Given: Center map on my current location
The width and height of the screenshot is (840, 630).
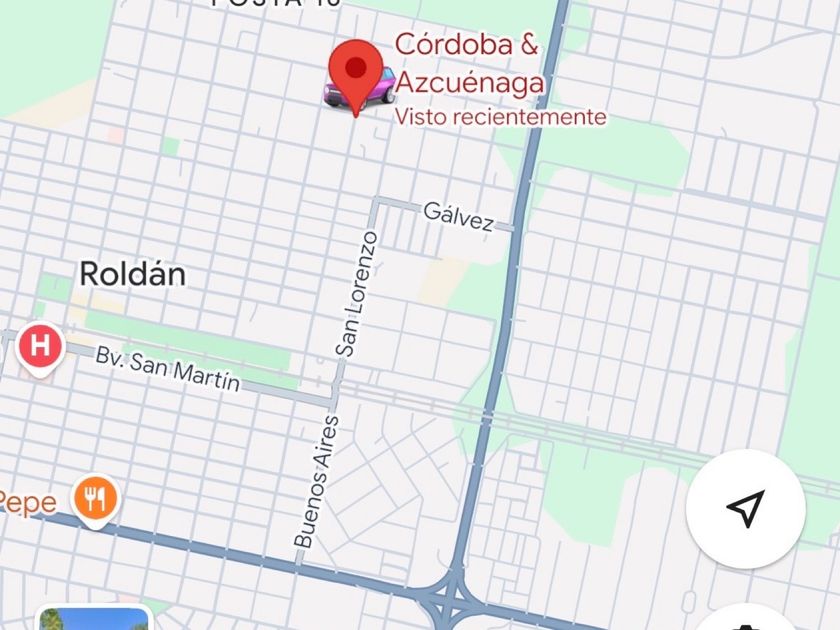Looking at the screenshot, I should [746, 509].
